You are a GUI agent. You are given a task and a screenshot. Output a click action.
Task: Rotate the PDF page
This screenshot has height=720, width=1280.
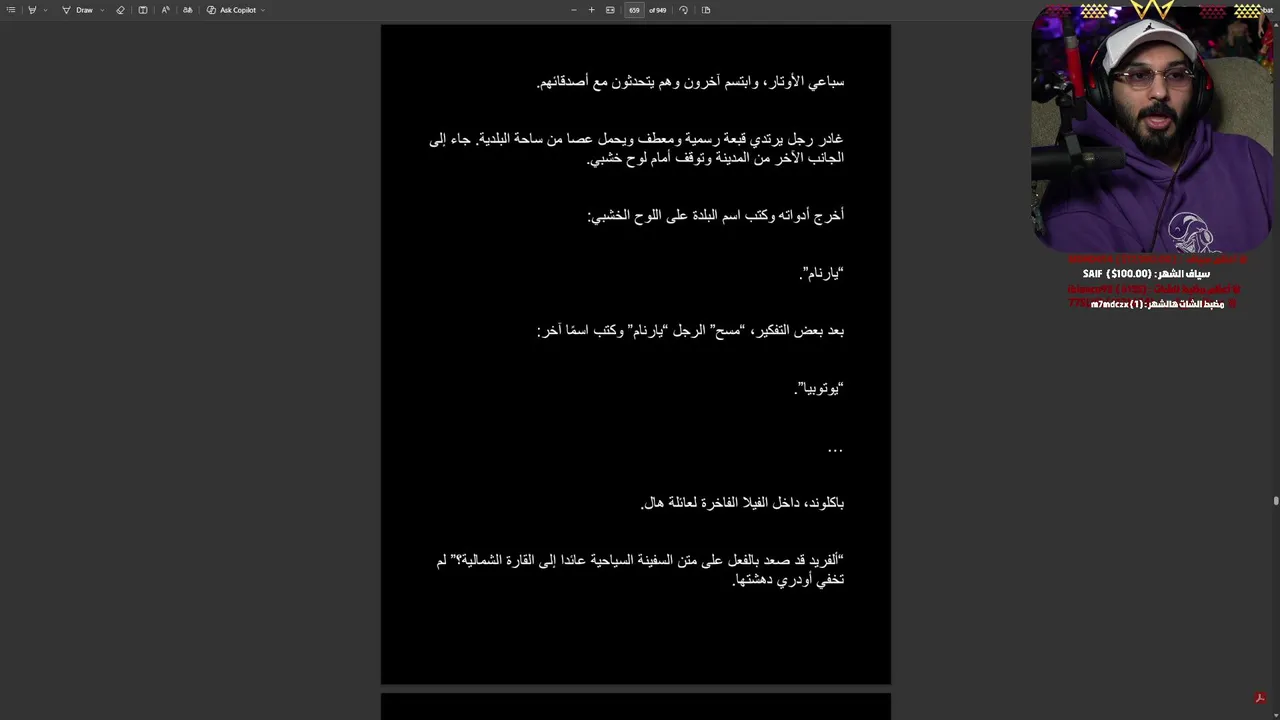coord(684,10)
